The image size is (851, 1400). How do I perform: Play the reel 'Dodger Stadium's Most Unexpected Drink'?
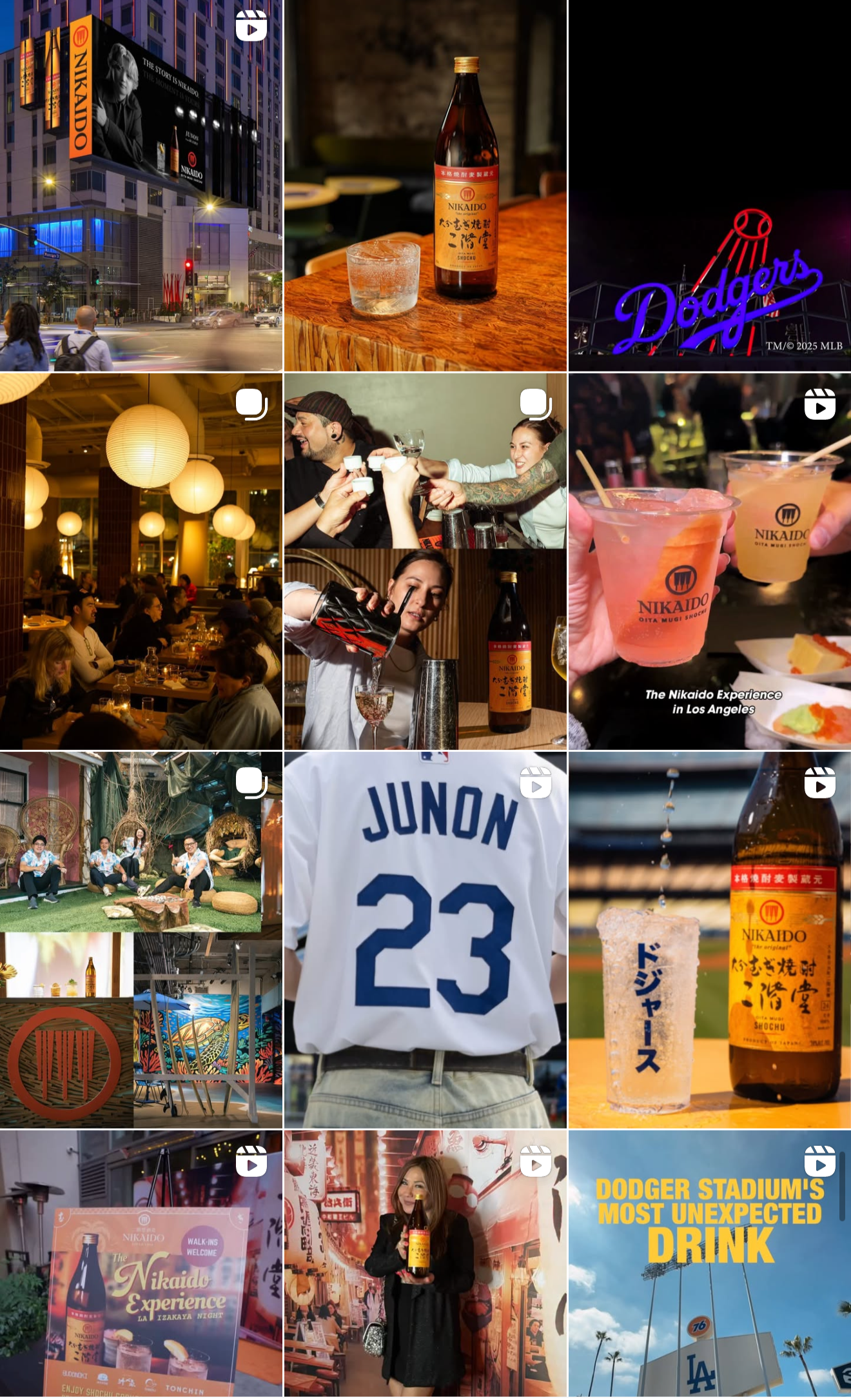pyautogui.click(x=709, y=1264)
